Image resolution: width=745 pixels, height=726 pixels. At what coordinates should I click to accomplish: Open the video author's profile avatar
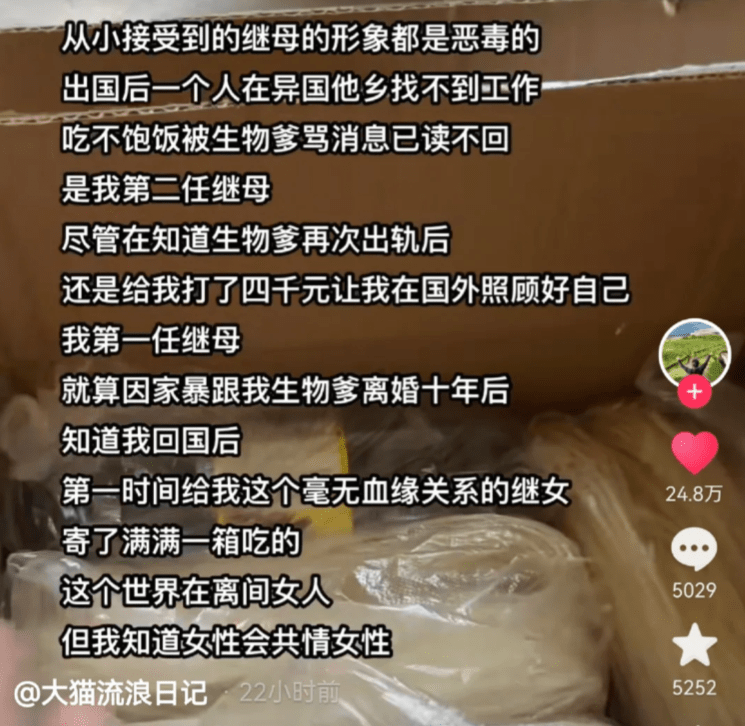tap(694, 351)
